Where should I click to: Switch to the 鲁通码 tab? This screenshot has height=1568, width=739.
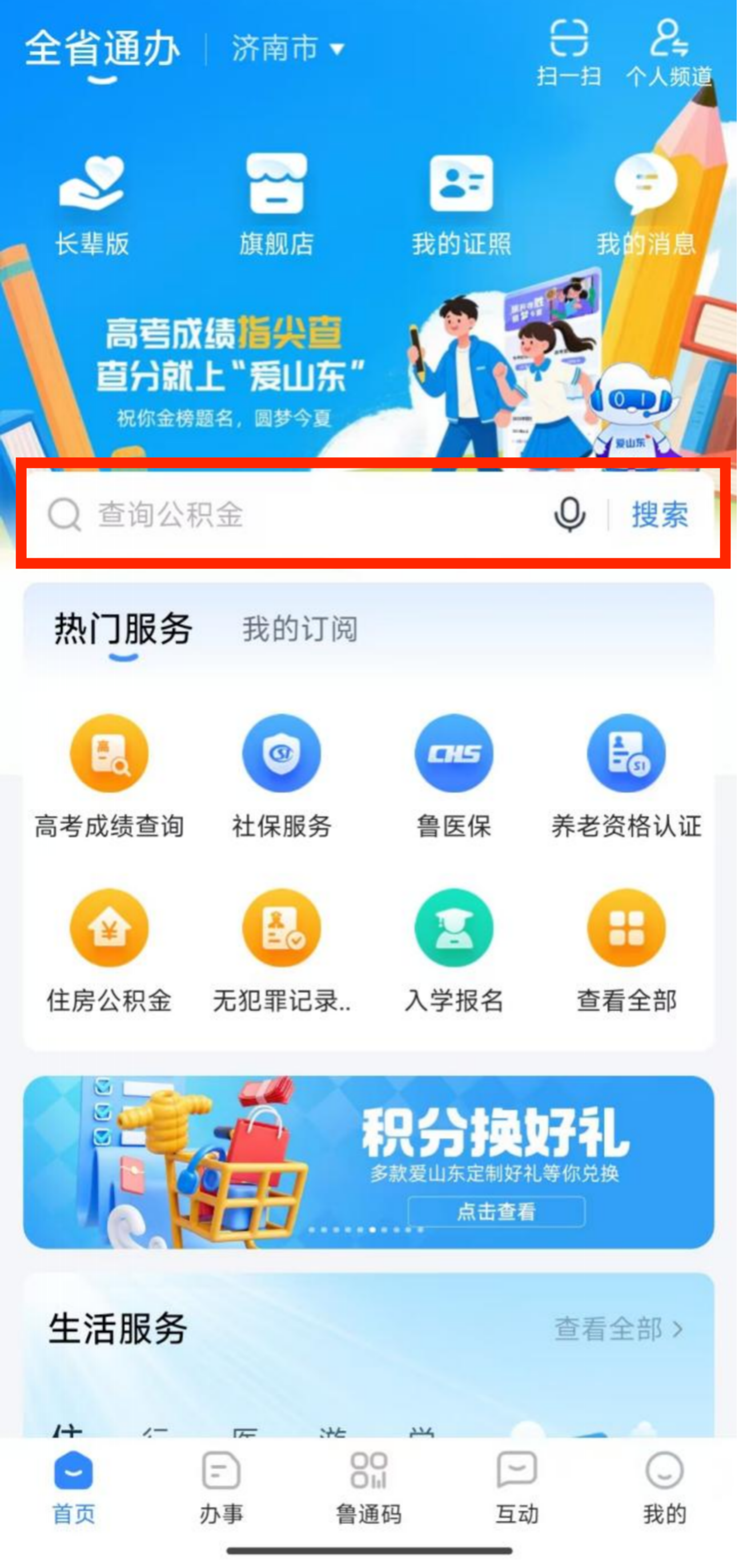pyautogui.click(x=369, y=1486)
